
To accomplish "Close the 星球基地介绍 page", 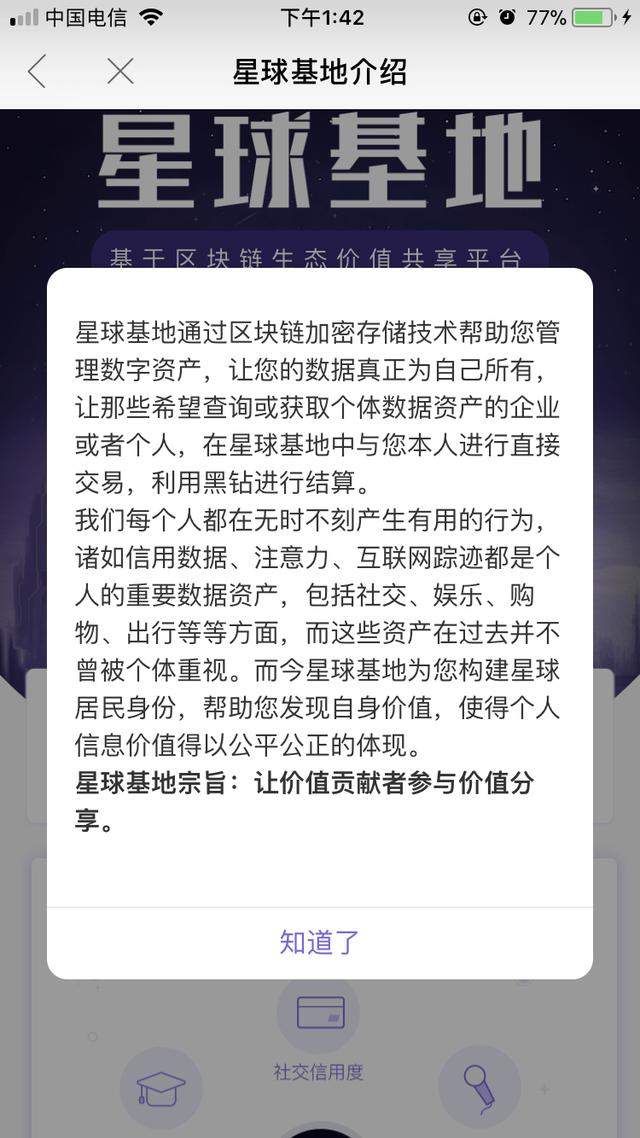I will tap(120, 72).
